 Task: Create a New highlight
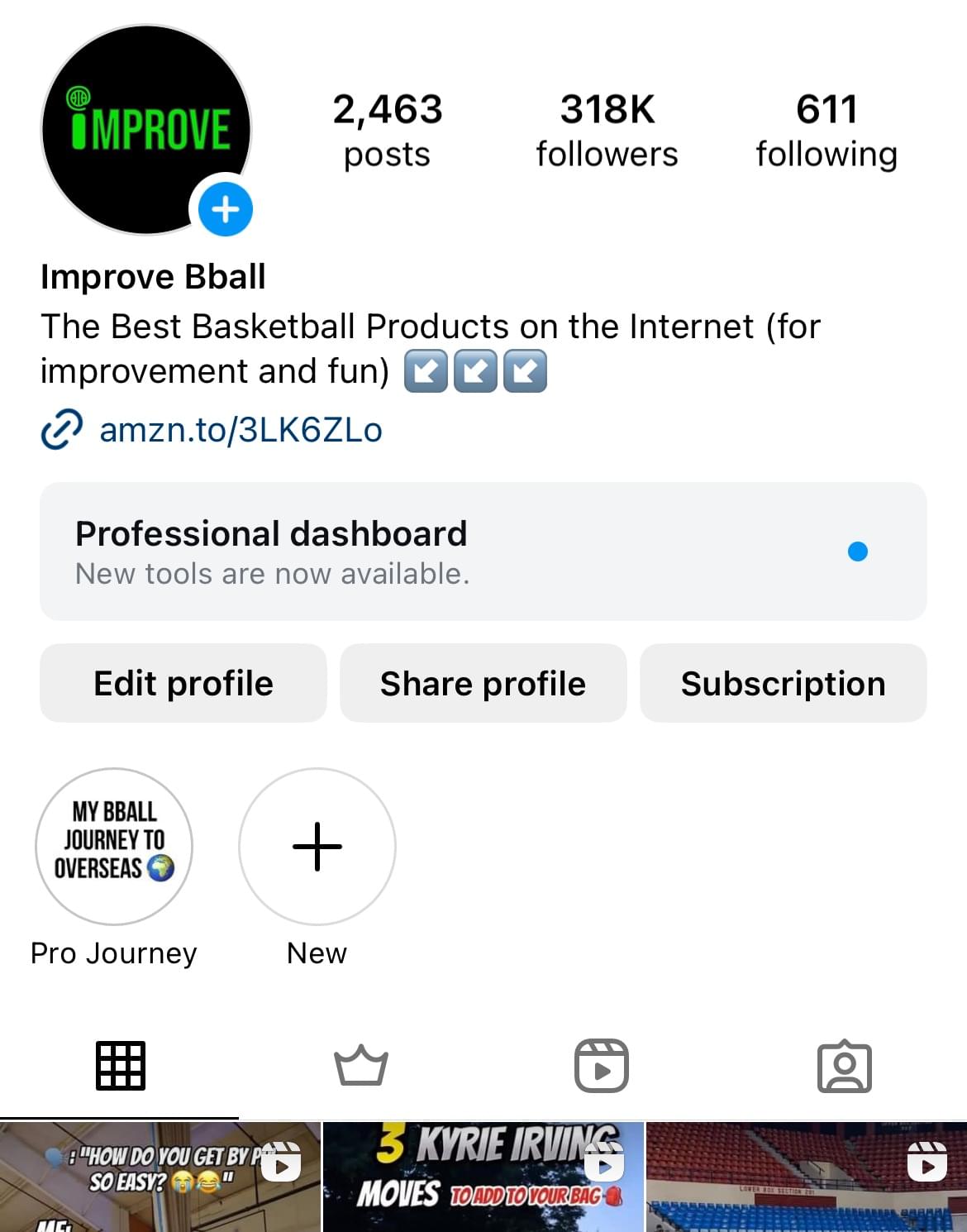coord(317,847)
